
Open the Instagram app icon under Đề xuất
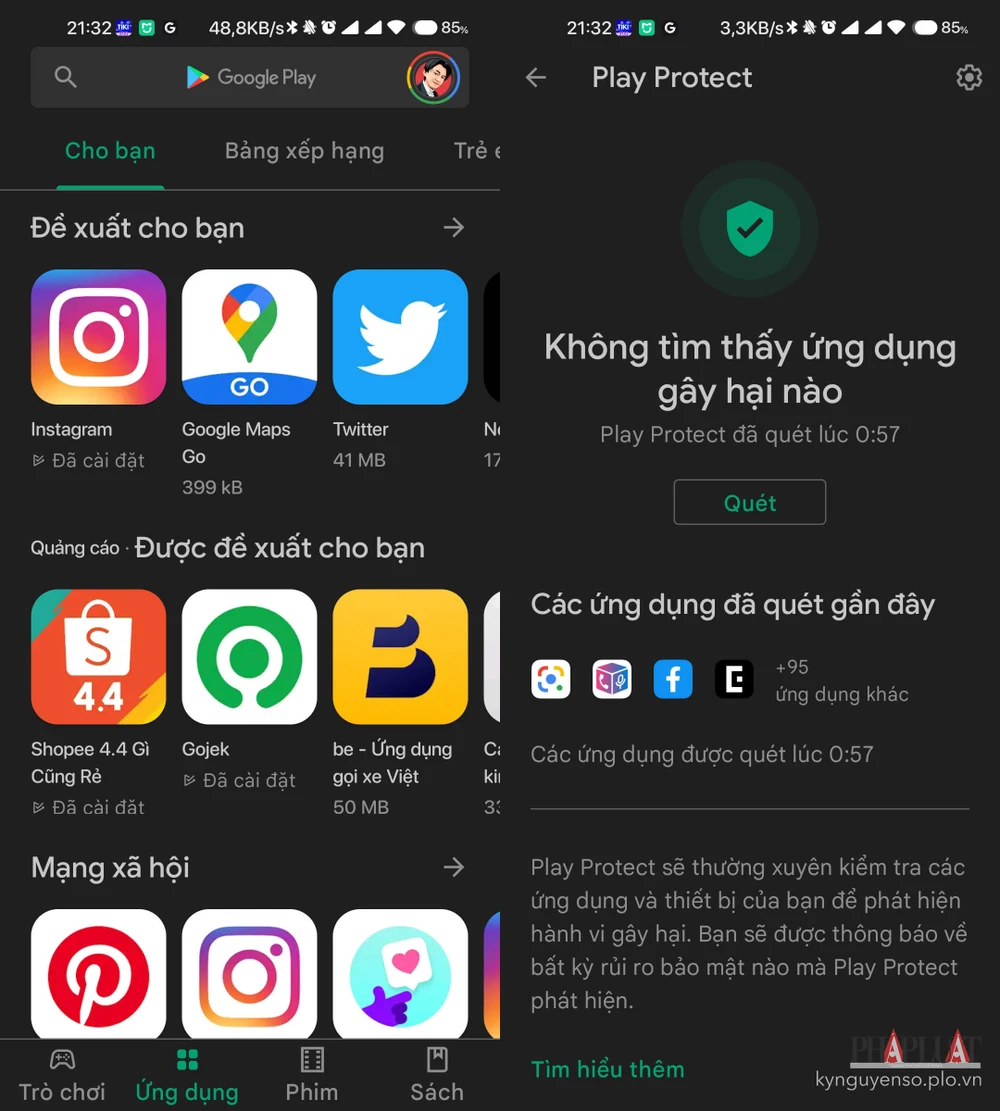[x=98, y=336]
